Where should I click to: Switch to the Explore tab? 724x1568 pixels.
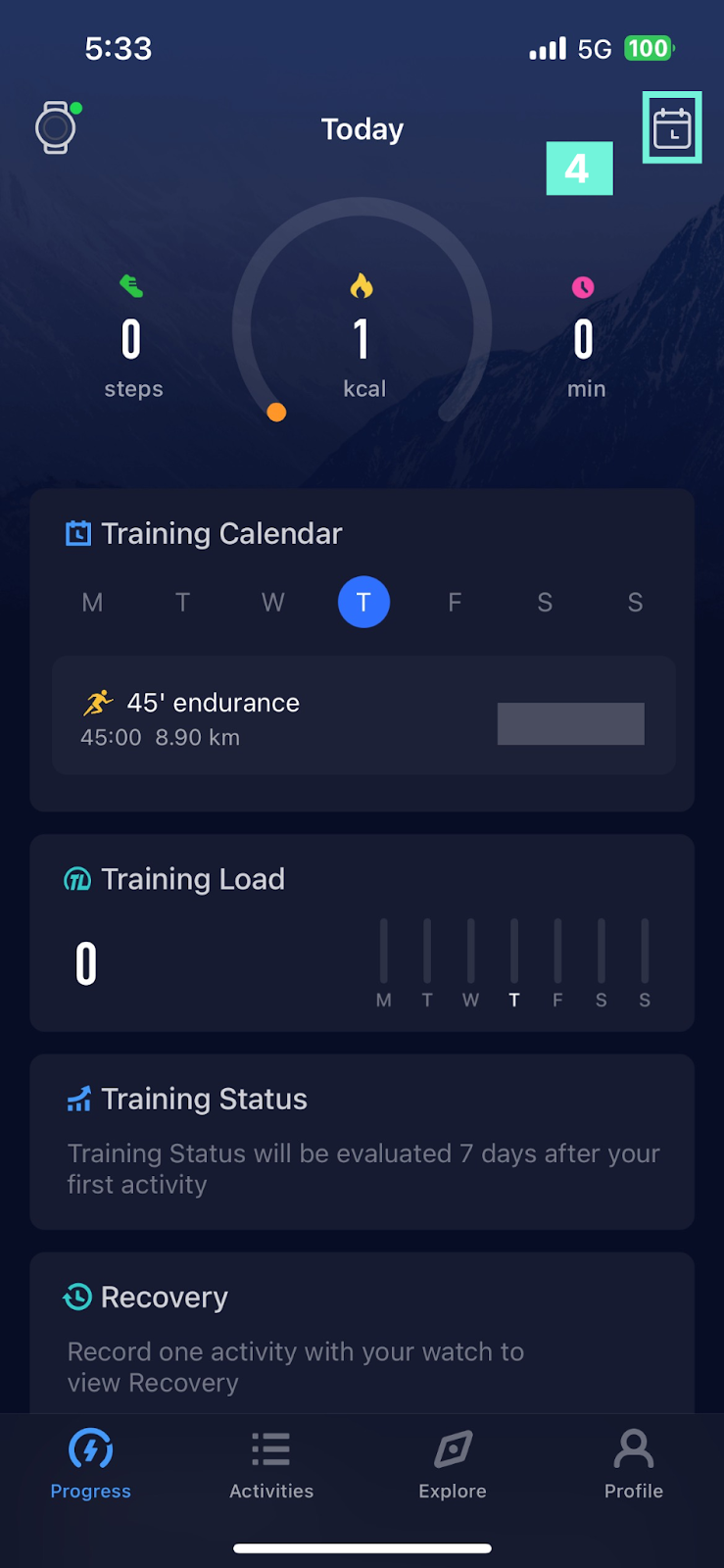click(x=453, y=1465)
